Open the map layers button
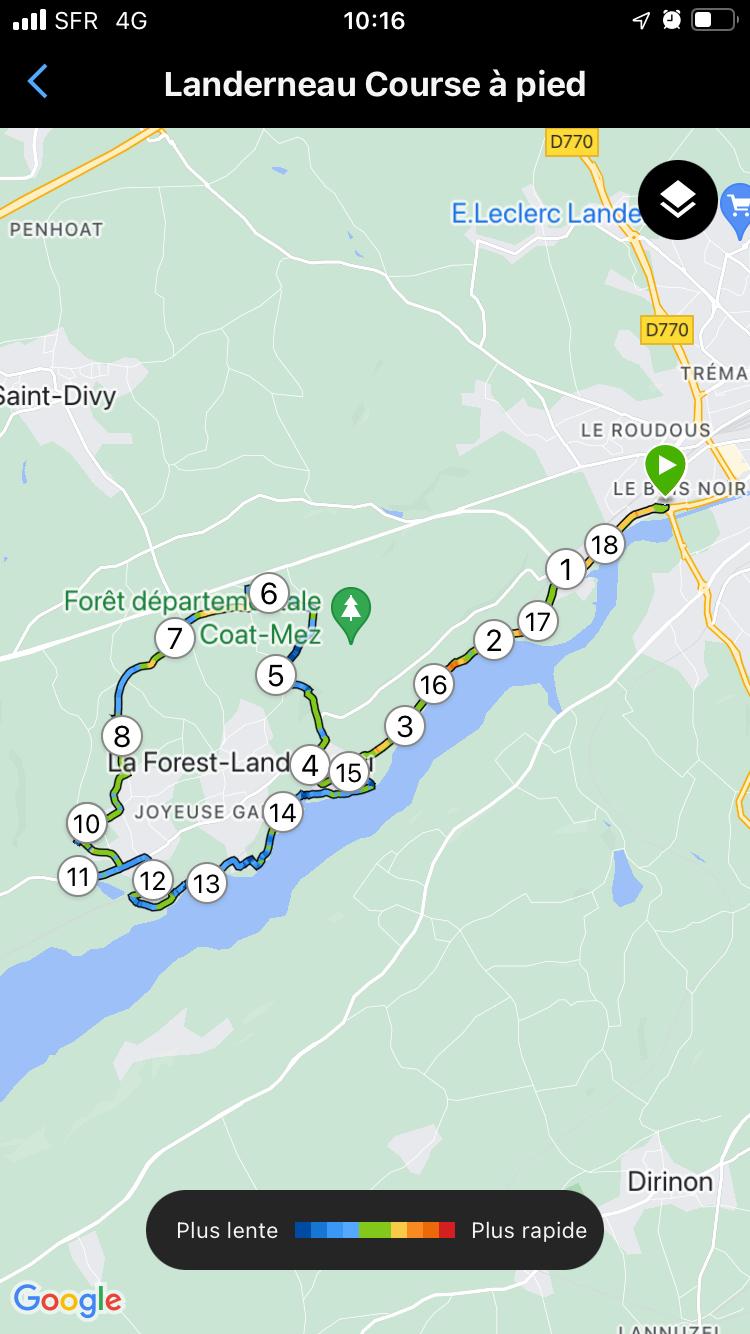Viewport: 750px width, 1334px height. coord(678,200)
